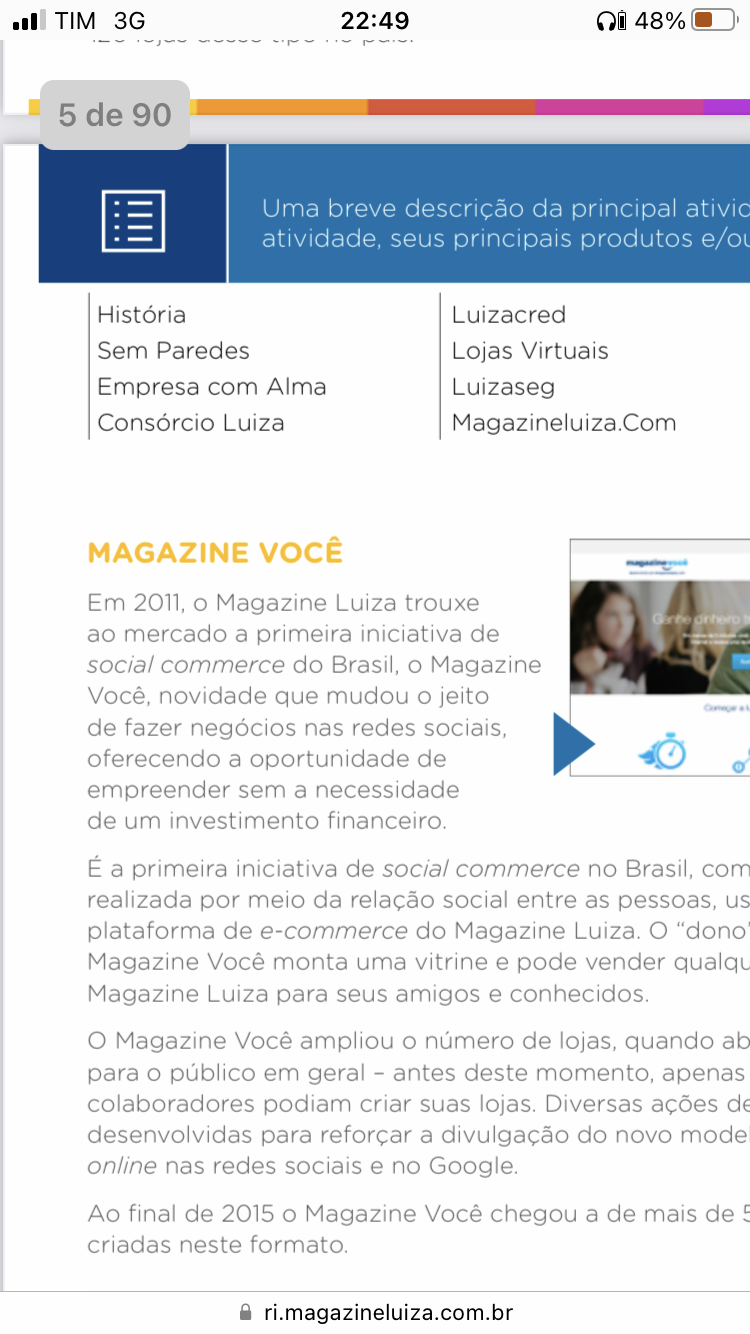Open the index list icon
This screenshot has height=1334, width=750.
pos(134,221)
